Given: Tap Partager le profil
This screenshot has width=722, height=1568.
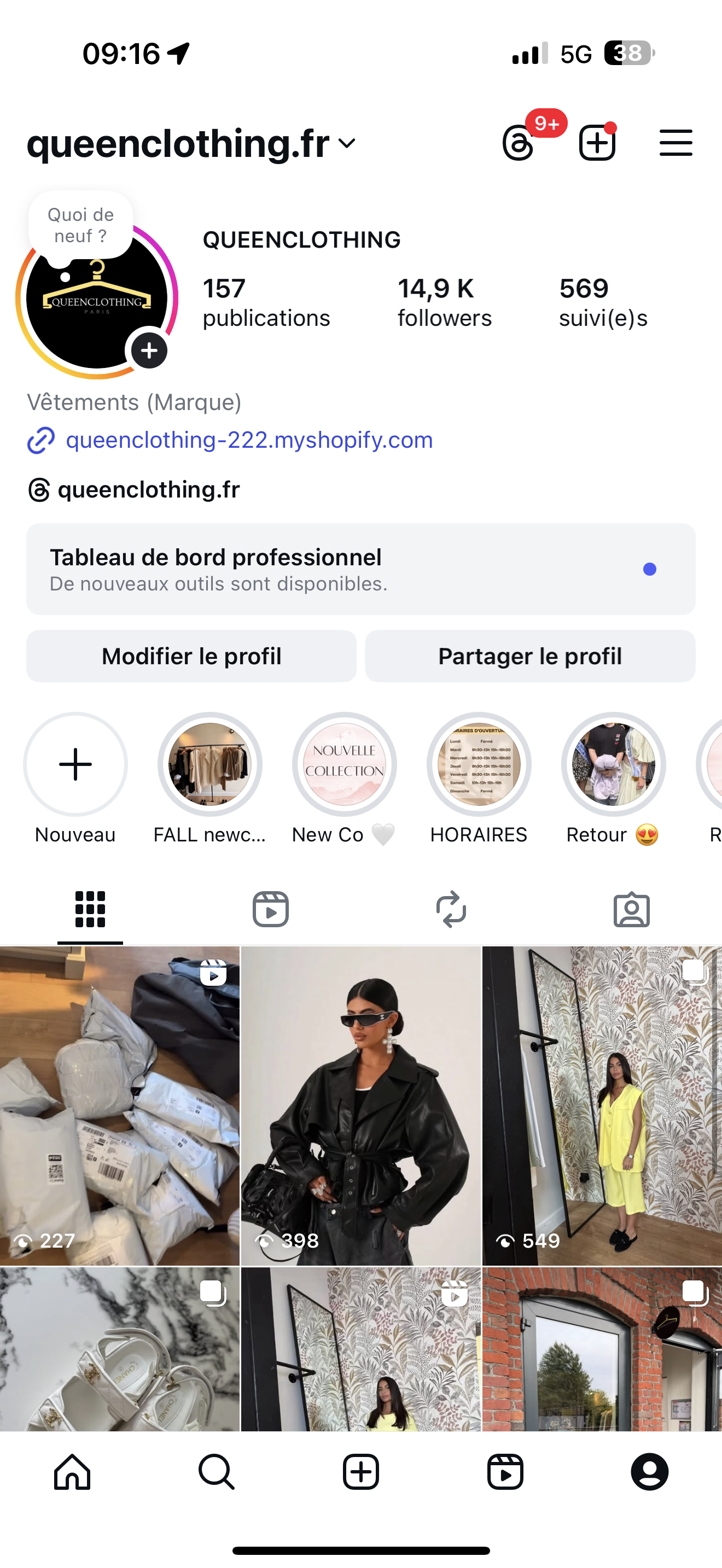Looking at the screenshot, I should pos(529,656).
